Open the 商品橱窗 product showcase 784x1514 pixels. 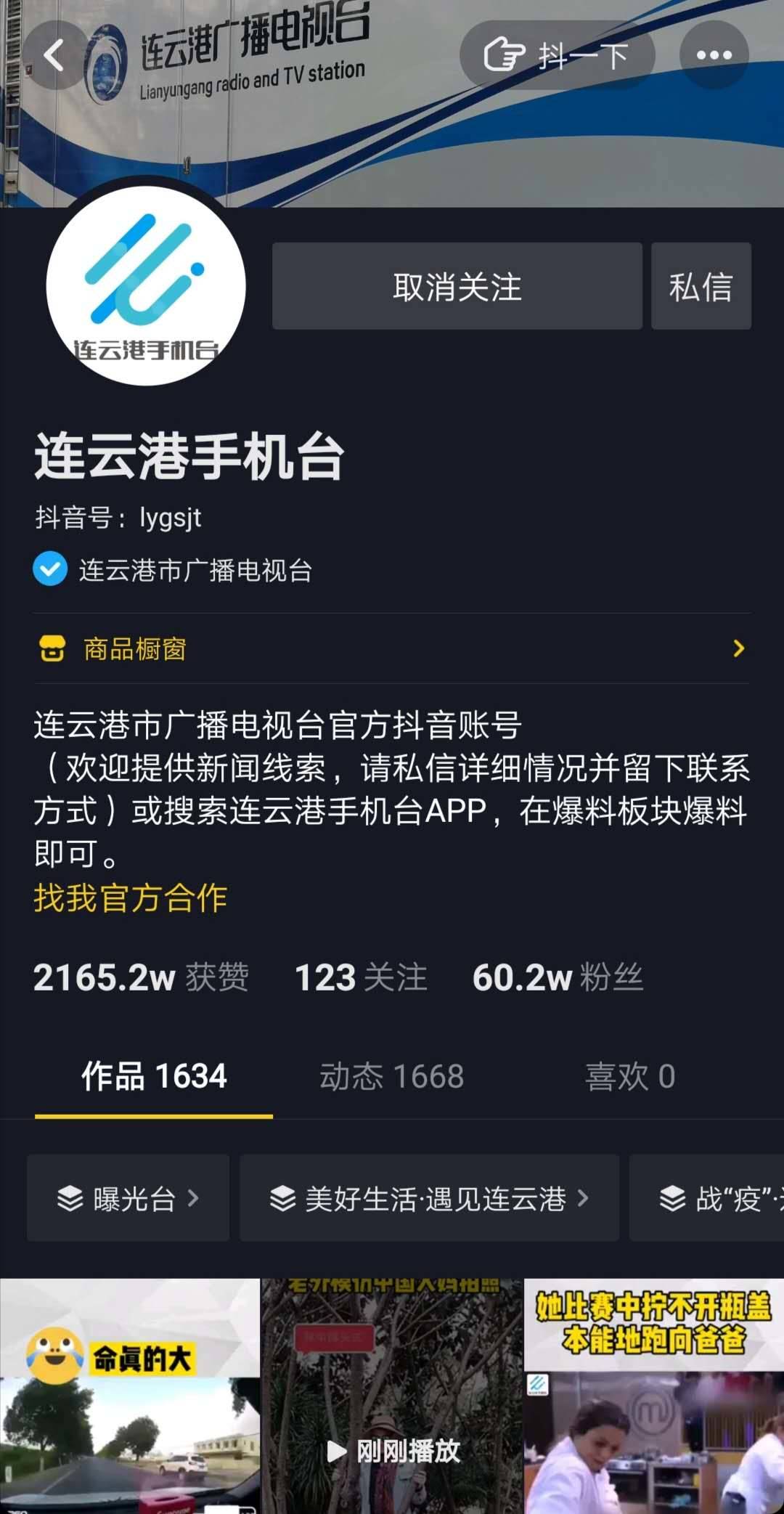(392, 648)
